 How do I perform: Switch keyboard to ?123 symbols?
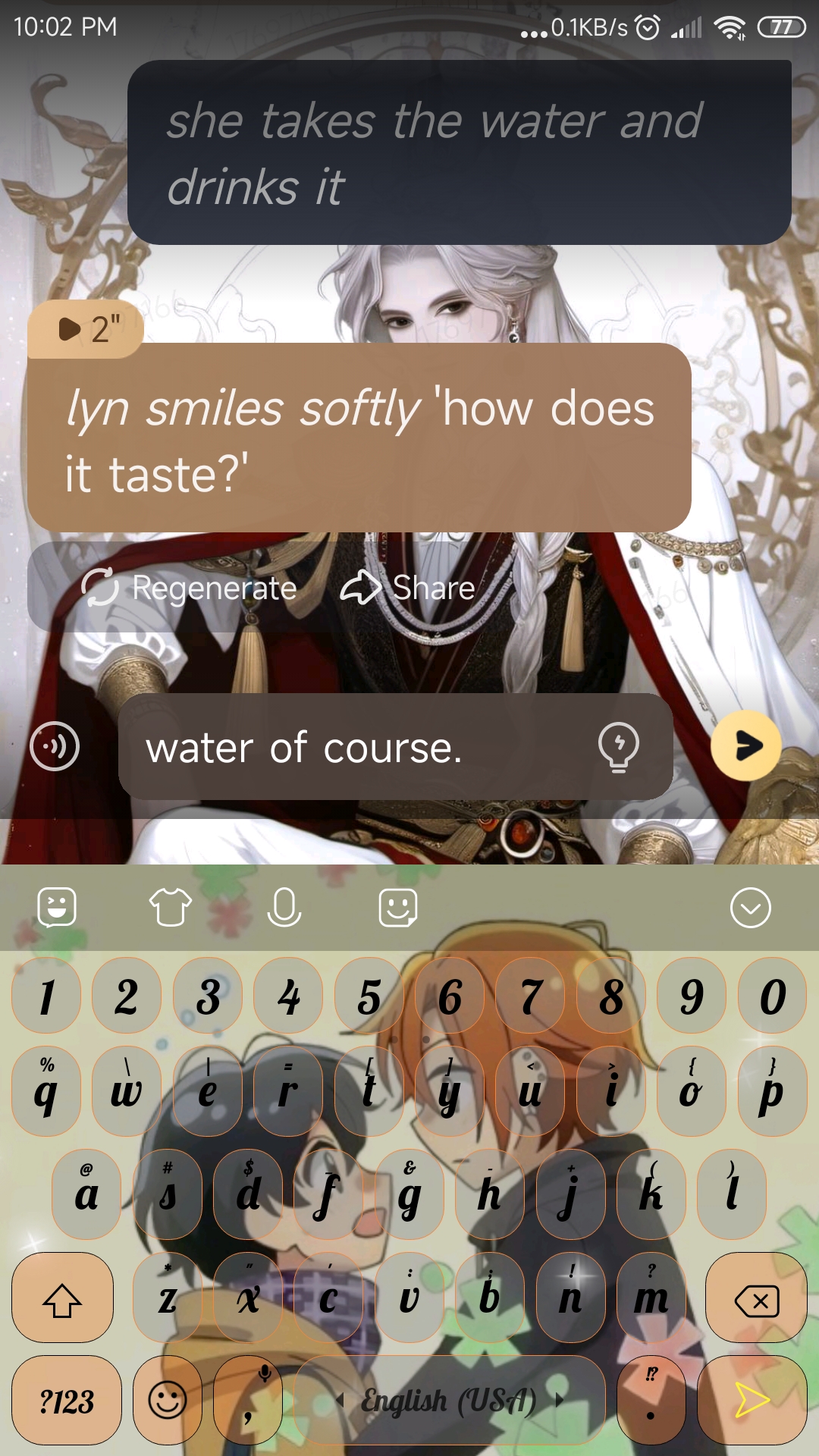click(67, 1401)
